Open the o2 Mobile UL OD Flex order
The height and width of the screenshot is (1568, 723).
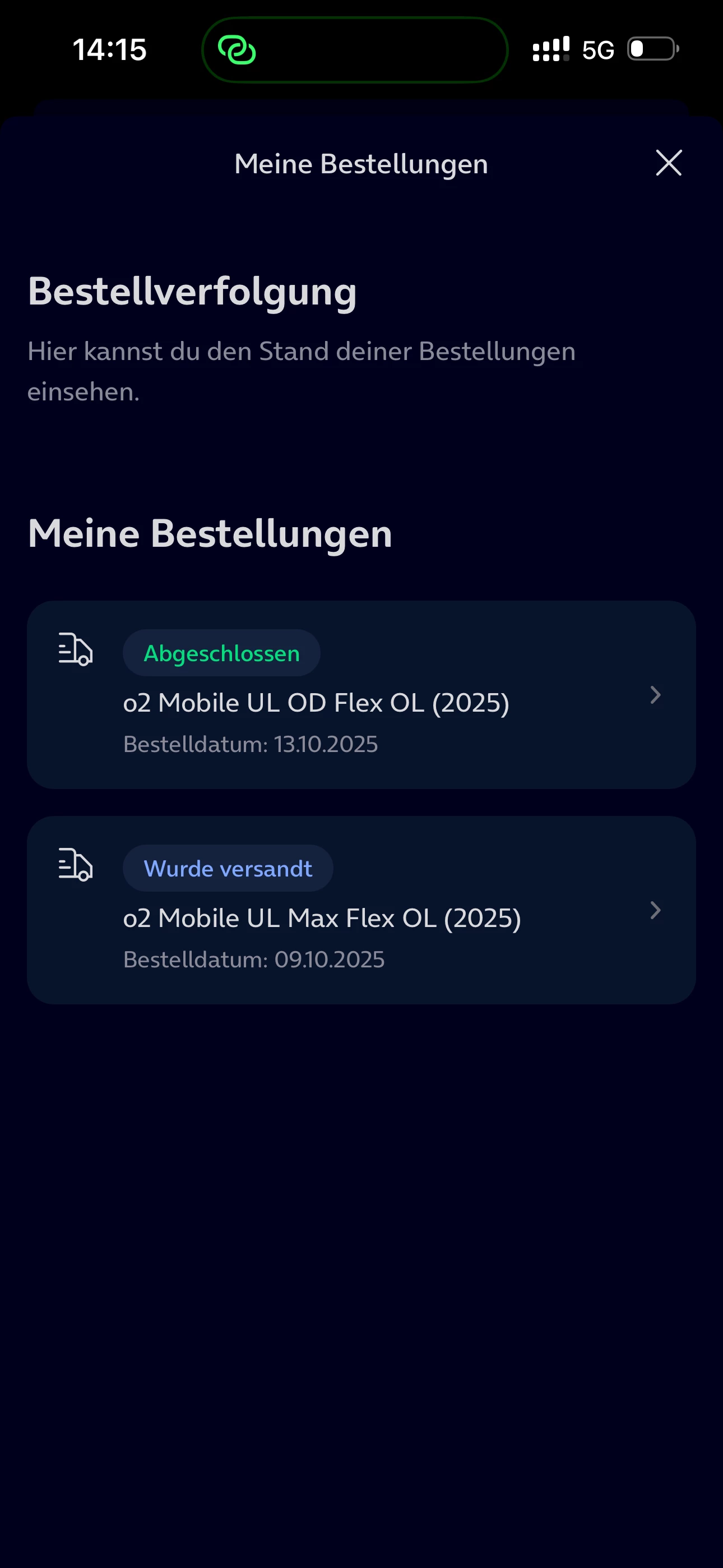tap(361, 695)
